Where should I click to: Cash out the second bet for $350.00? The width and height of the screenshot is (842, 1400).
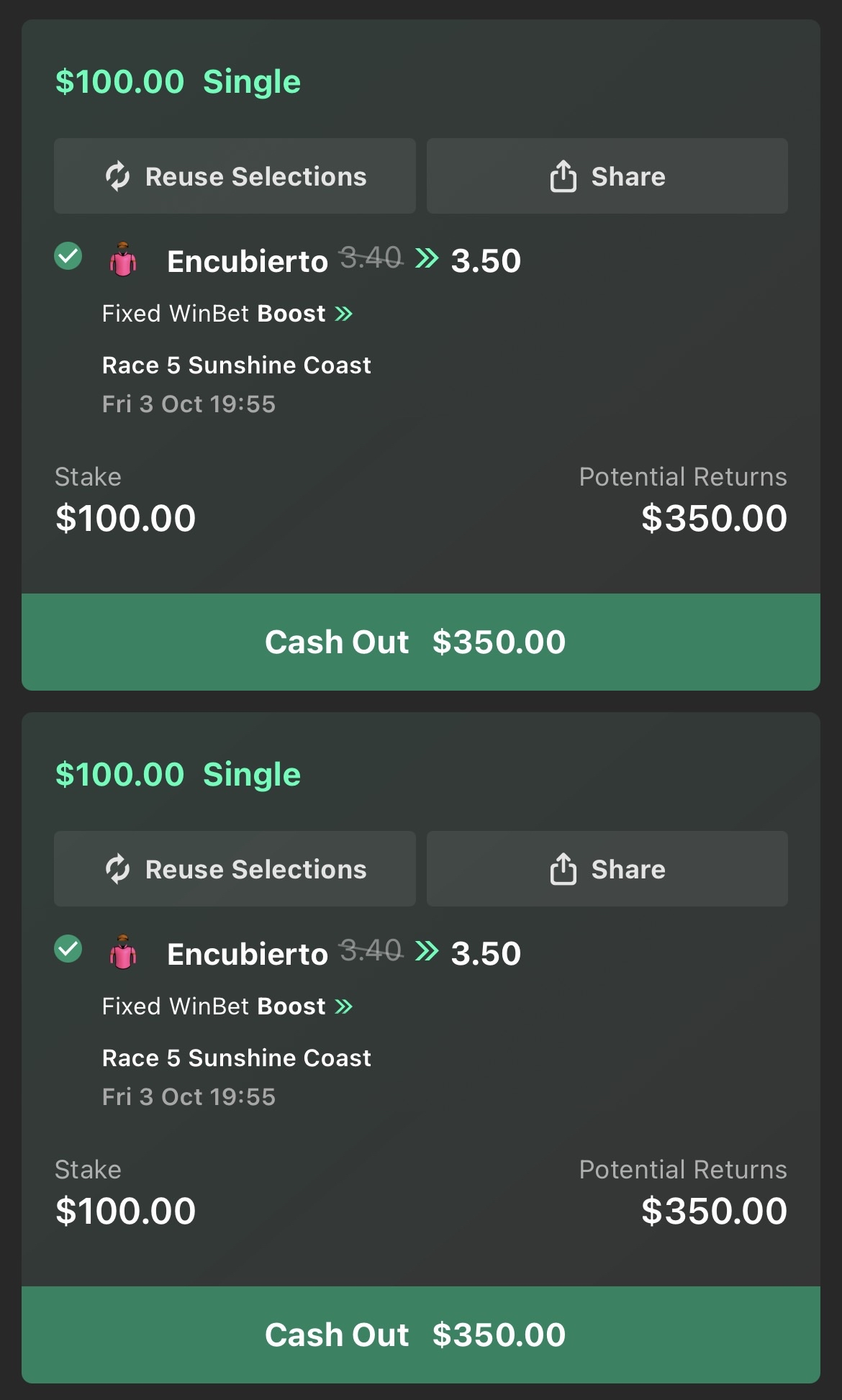[x=420, y=1335]
